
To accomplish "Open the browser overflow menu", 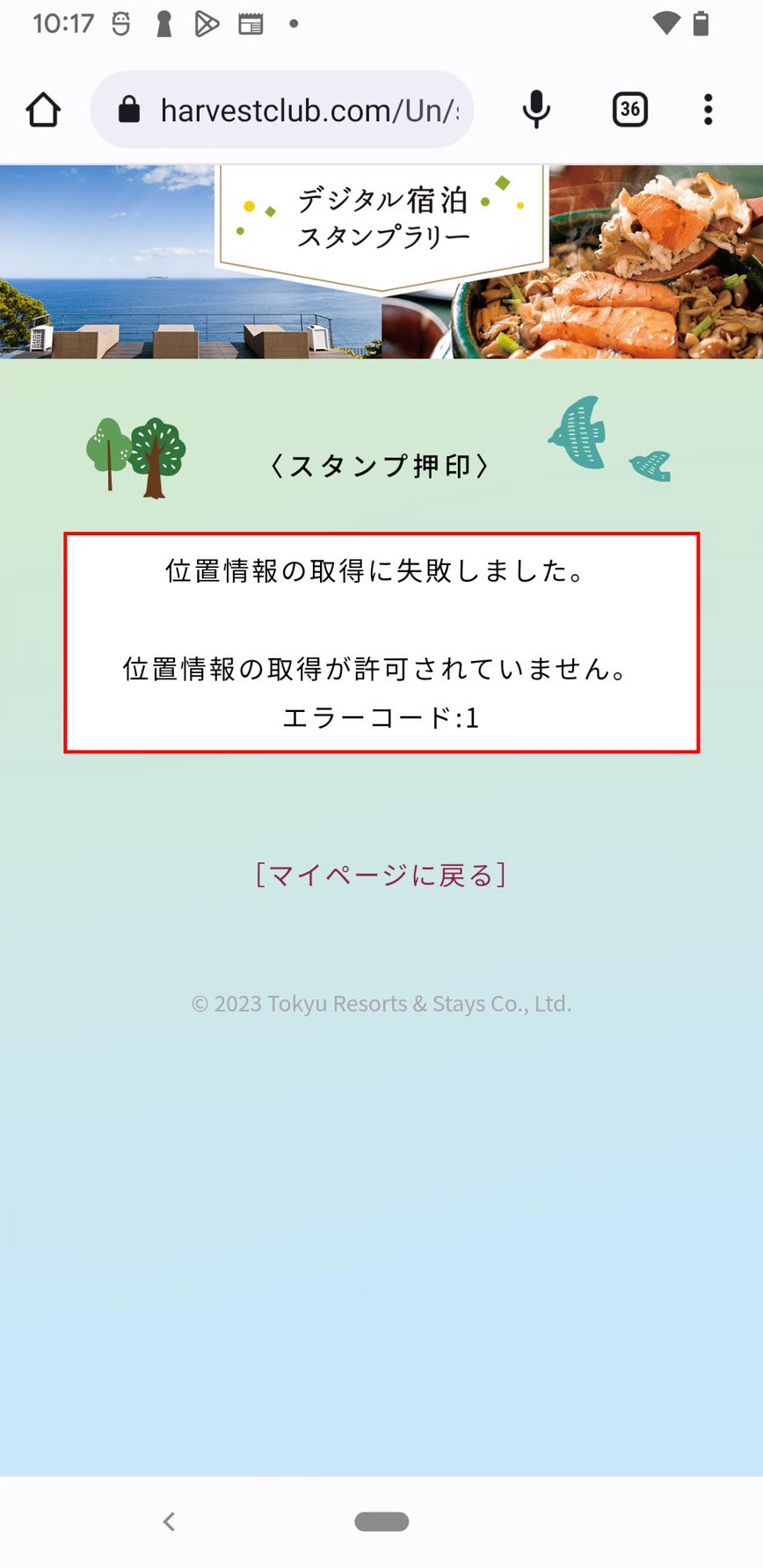I will 708,111.
